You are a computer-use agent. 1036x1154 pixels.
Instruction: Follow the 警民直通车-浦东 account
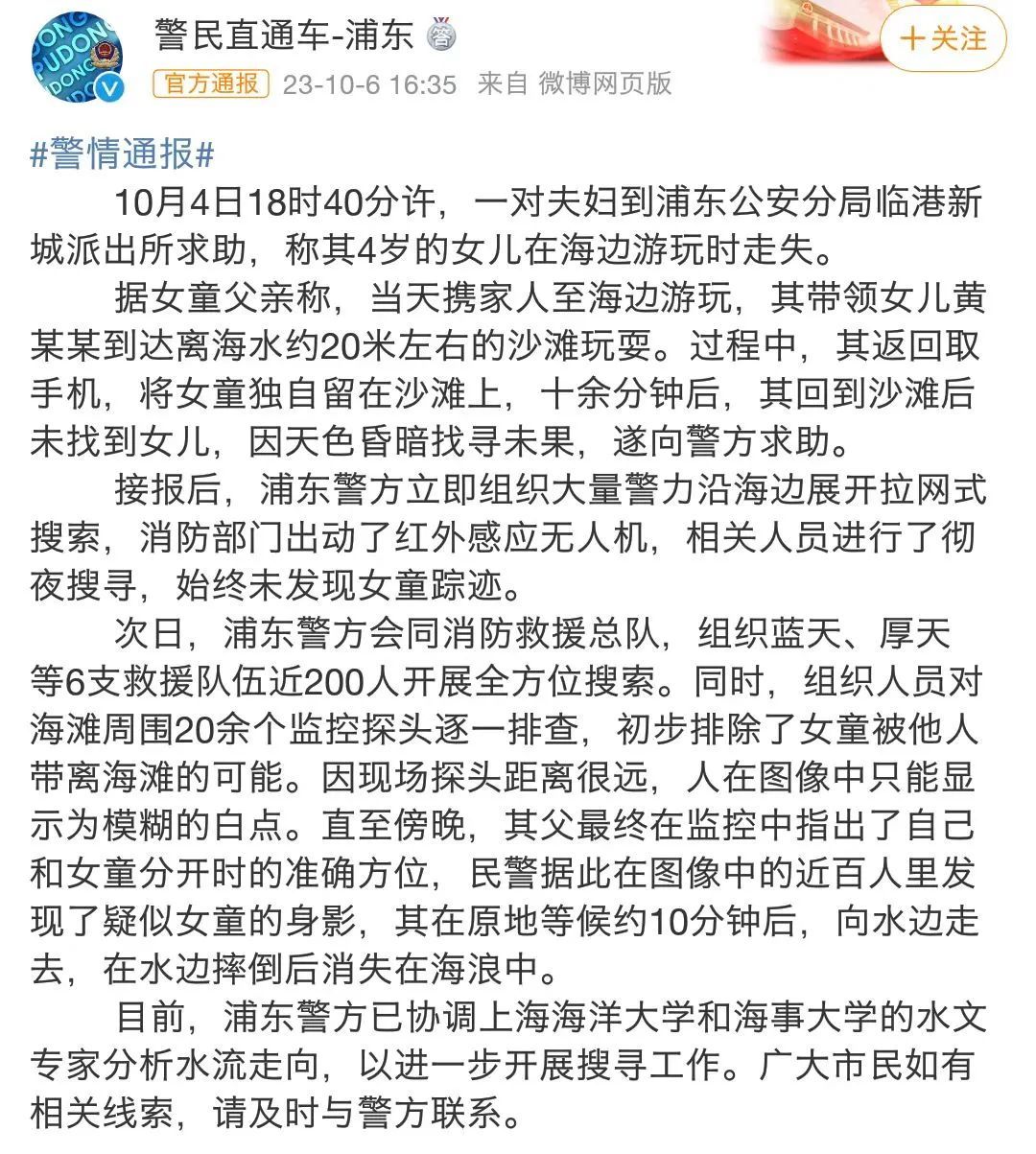(943, 38)
